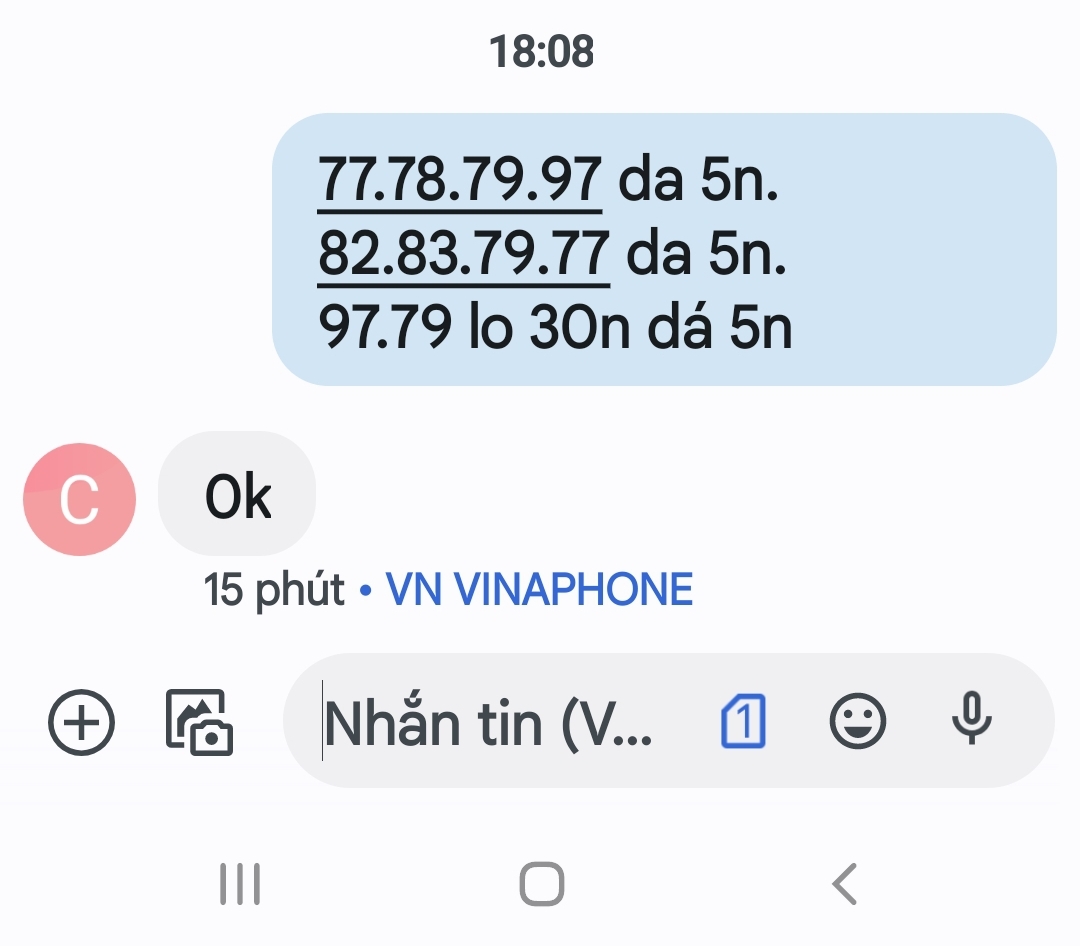Go back with the system back button
Image resolution: width=1080 pixels, height=946 pixels.
point(845,884)
